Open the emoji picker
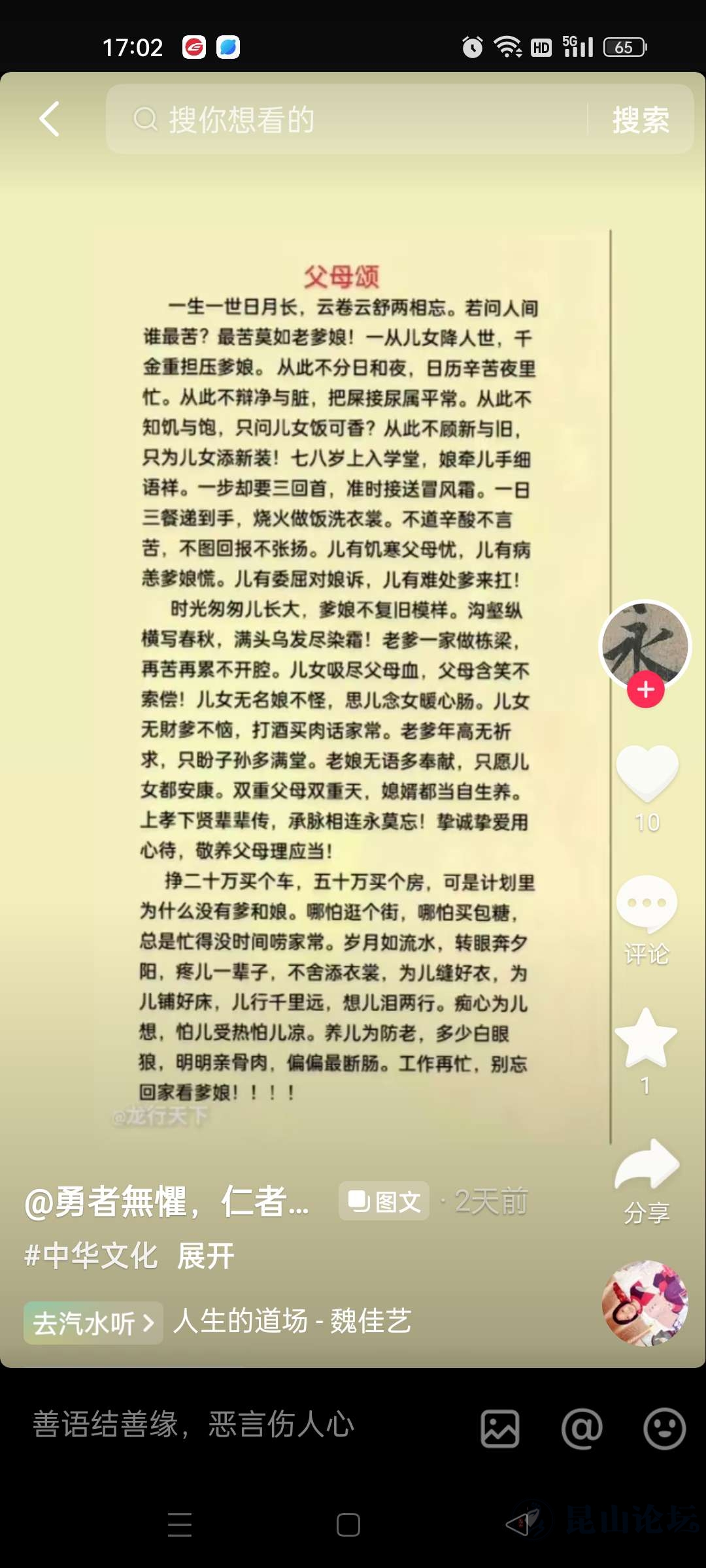 [664, 1428]
